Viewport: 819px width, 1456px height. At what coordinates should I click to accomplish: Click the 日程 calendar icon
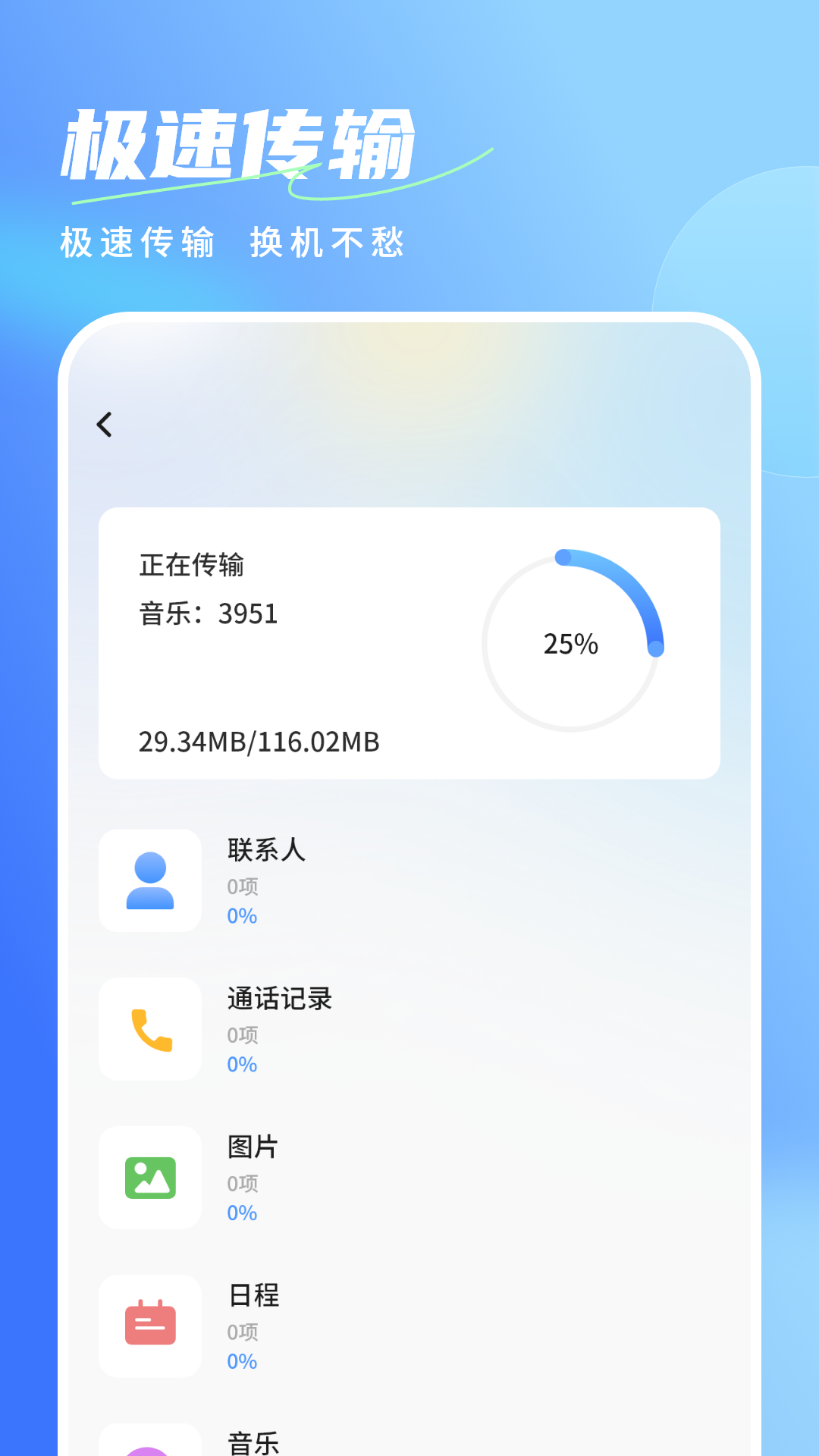149,1326
